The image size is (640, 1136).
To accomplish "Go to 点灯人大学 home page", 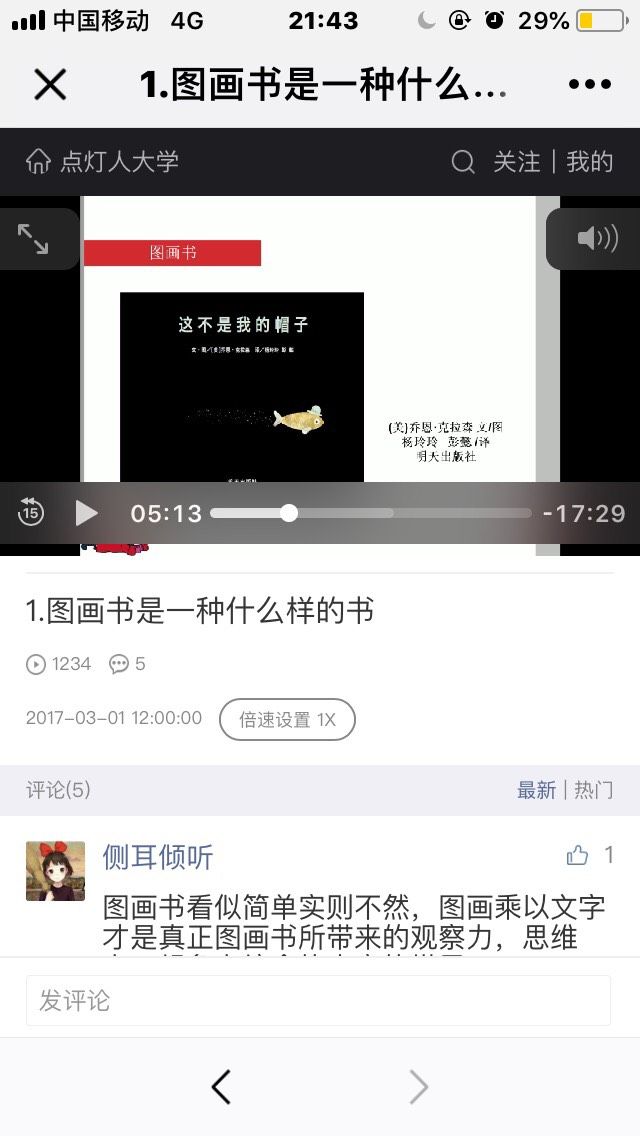I will tap(101, 161).
